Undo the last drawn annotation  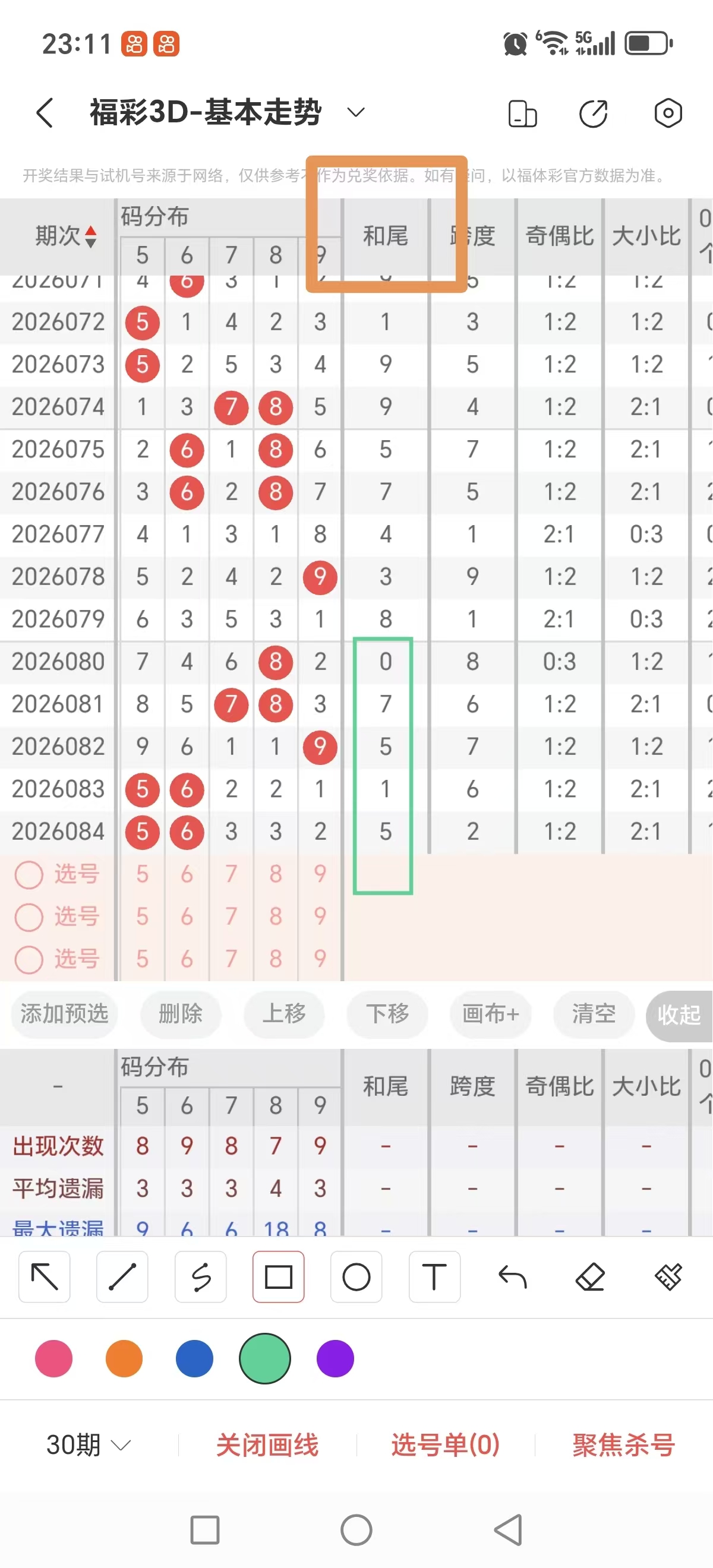point(512,1278)
